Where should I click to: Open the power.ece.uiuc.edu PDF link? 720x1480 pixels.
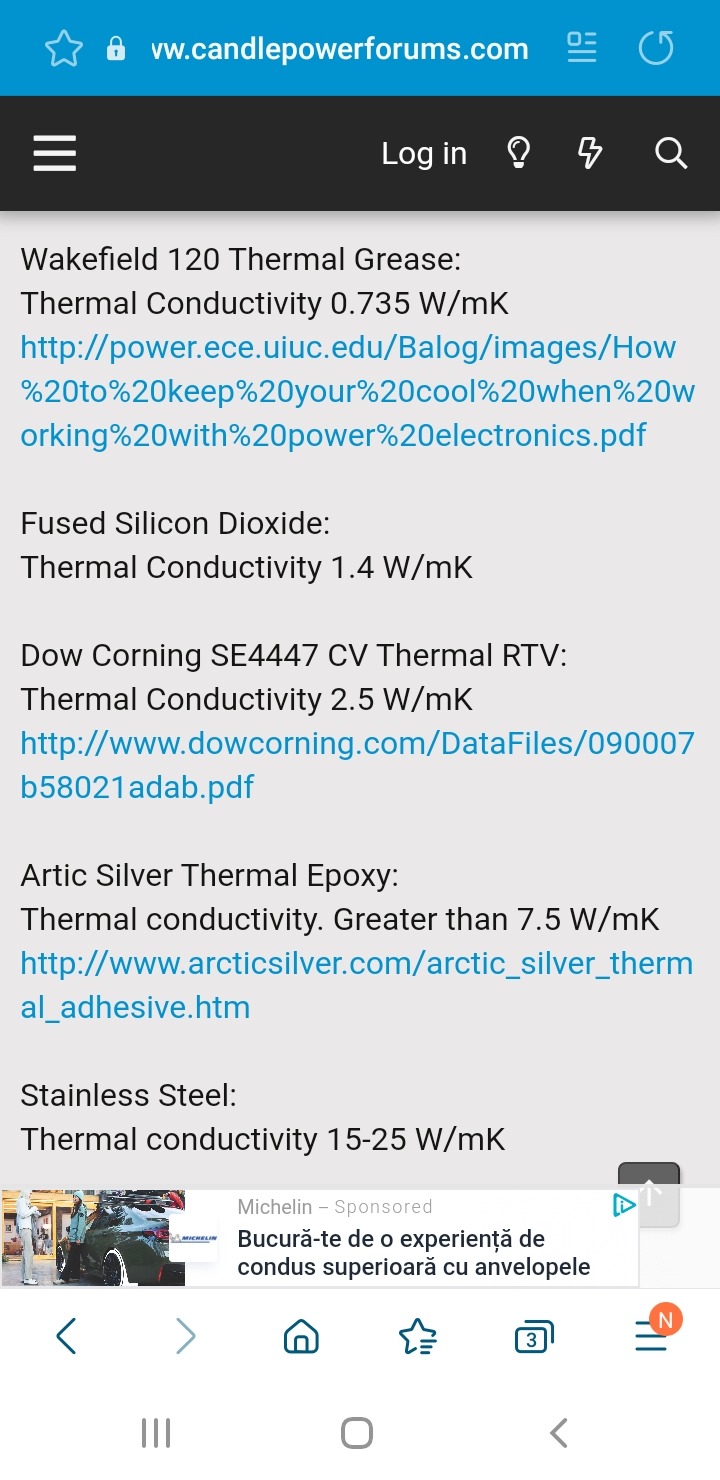(358, 391)
